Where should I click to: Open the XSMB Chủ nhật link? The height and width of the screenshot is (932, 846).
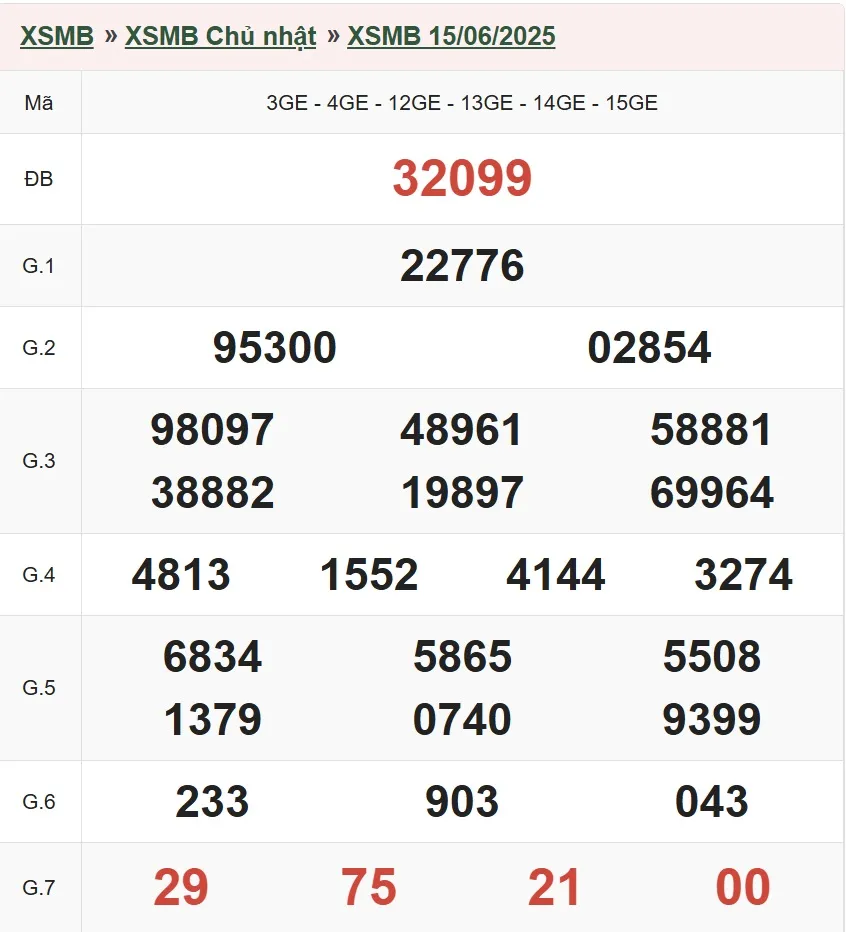[220, 37]
